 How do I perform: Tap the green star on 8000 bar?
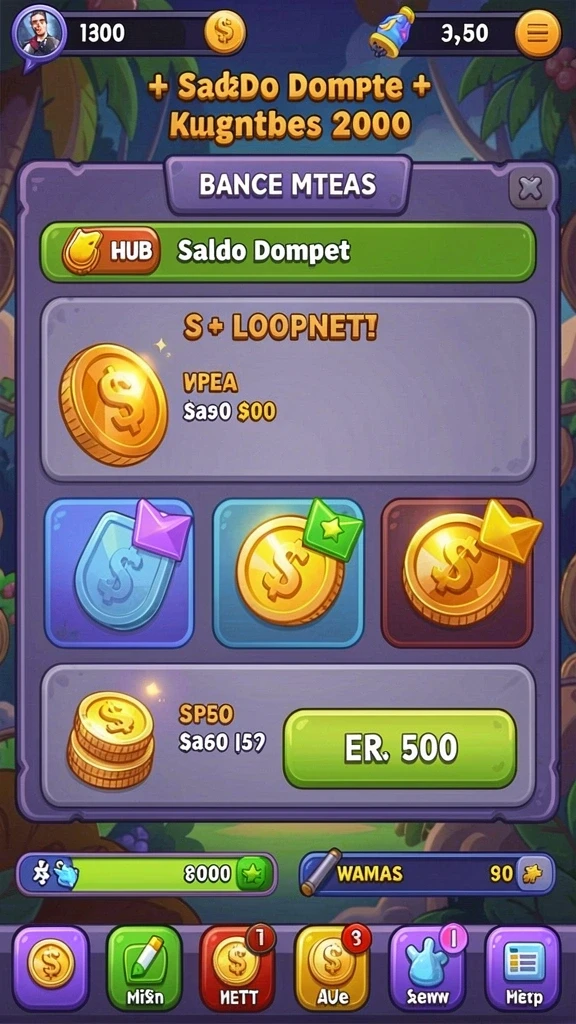coord(253,874)
